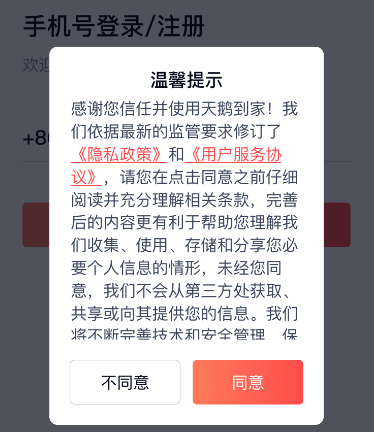Viewport: 374px width, 432px height.
Task: Open the 《用户服务协议》 link
Action: pos(233,154)
